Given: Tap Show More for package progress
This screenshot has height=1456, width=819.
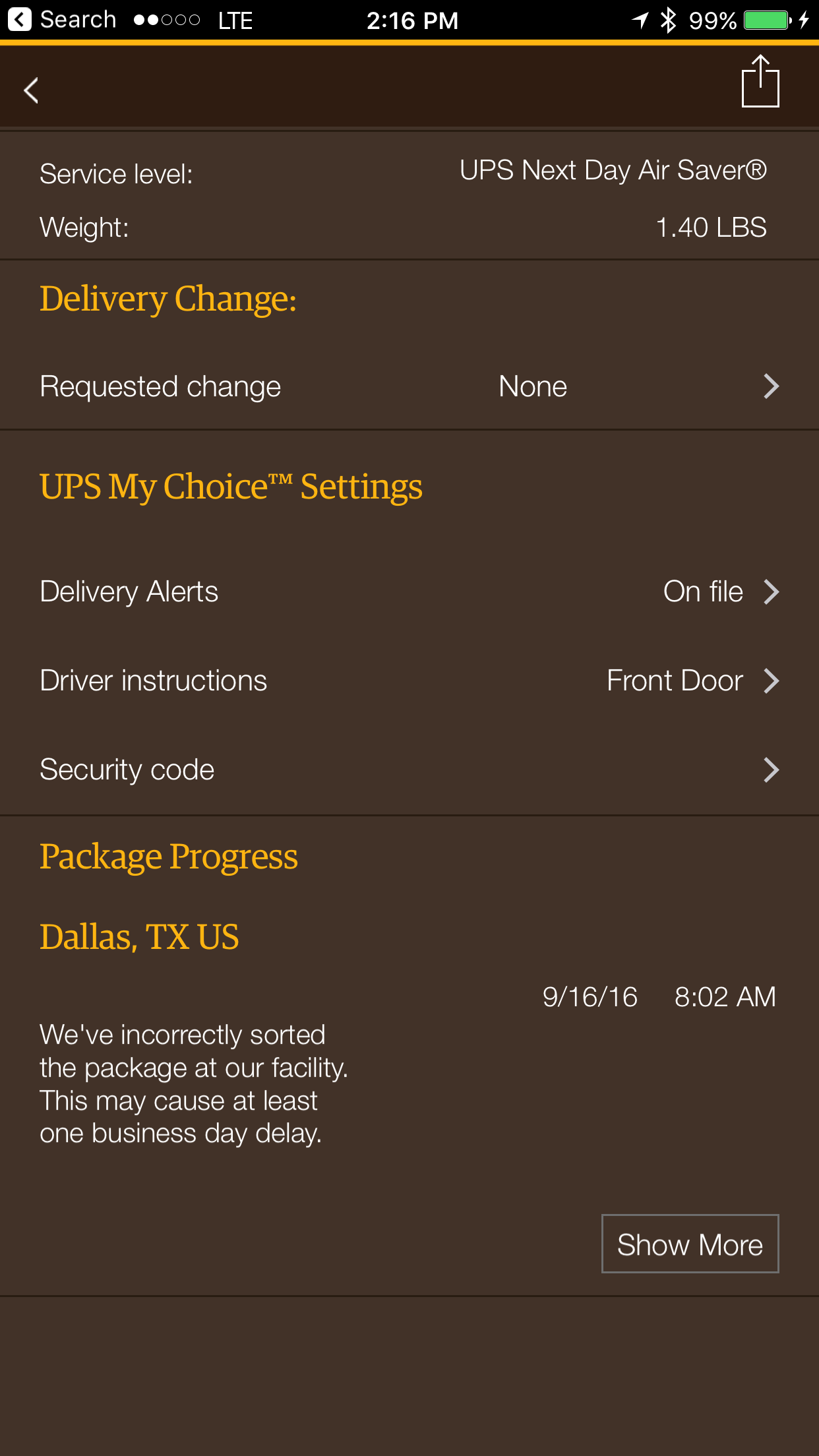Looking at the screenshot, I should (x=690, y=1244).
